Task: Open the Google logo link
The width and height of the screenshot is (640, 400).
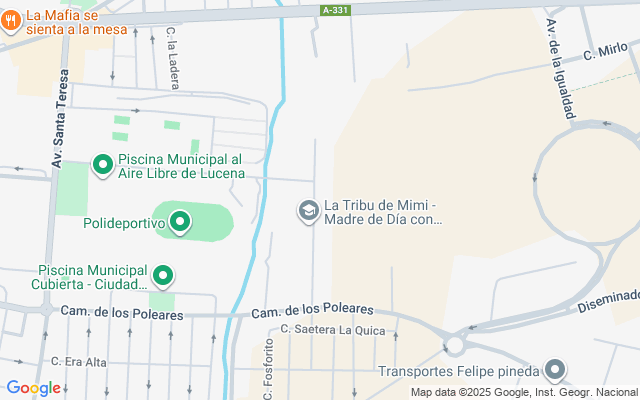Action: [32, 388]
